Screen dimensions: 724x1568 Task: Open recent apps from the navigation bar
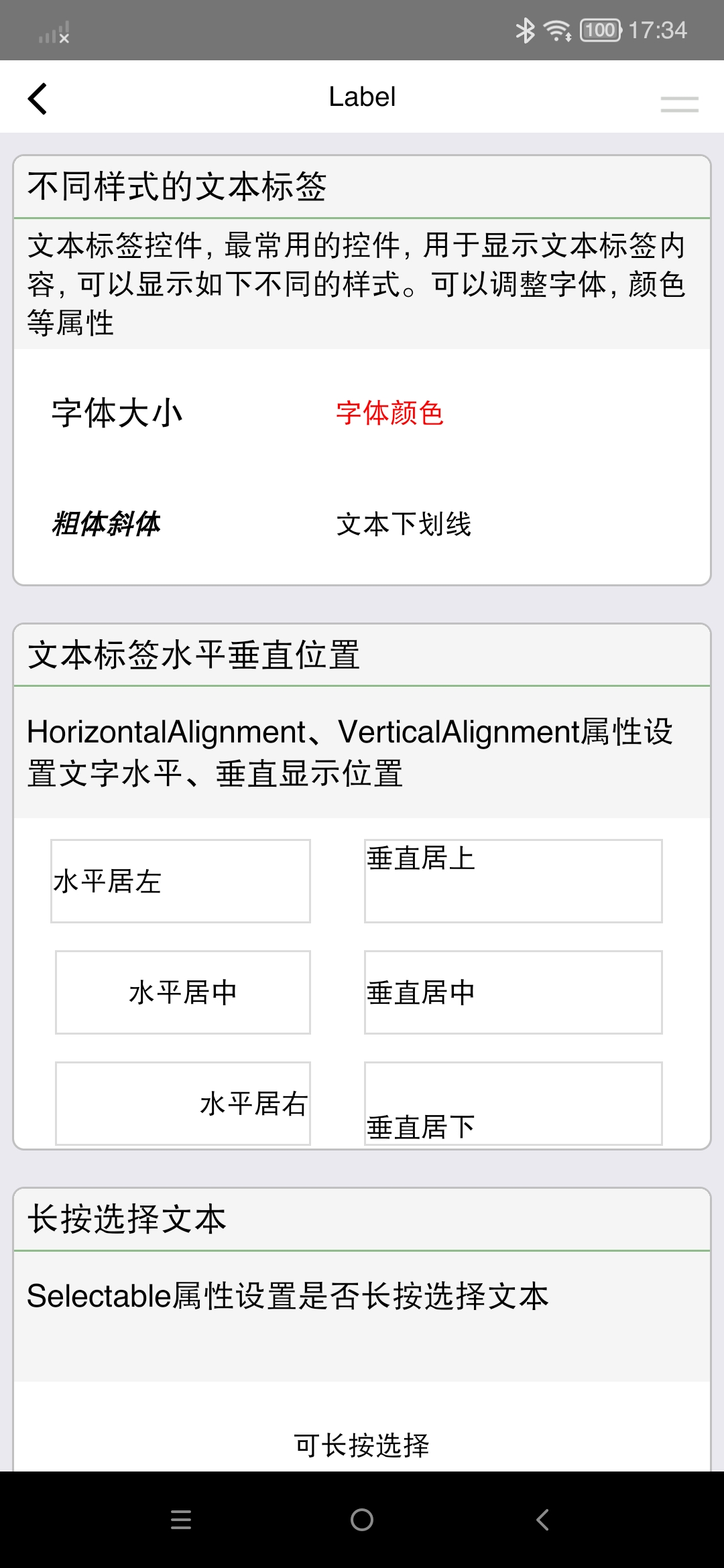point(181,1520)
